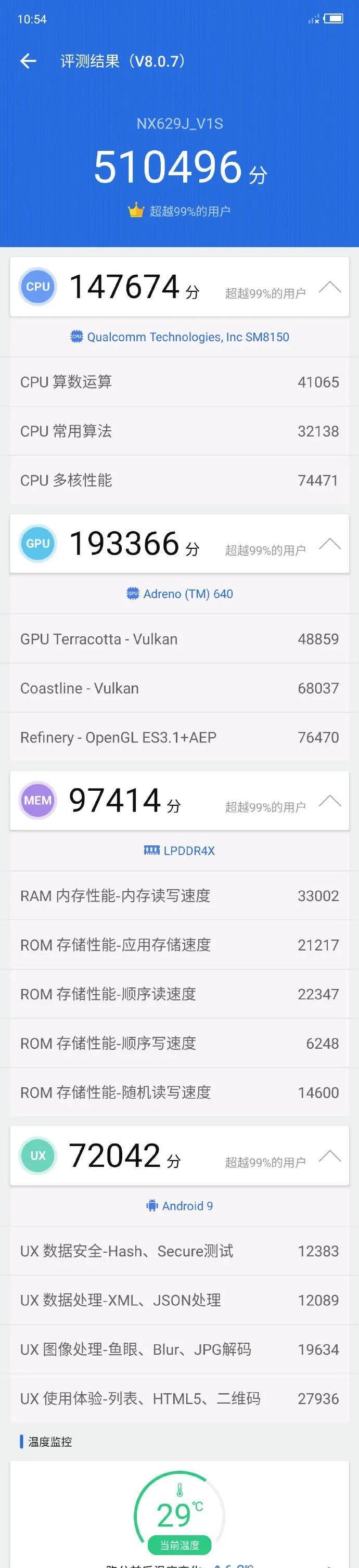The image size is (359, 1568).
Task: Collapse the GPU score section
Action: click(x=329, y=544)
